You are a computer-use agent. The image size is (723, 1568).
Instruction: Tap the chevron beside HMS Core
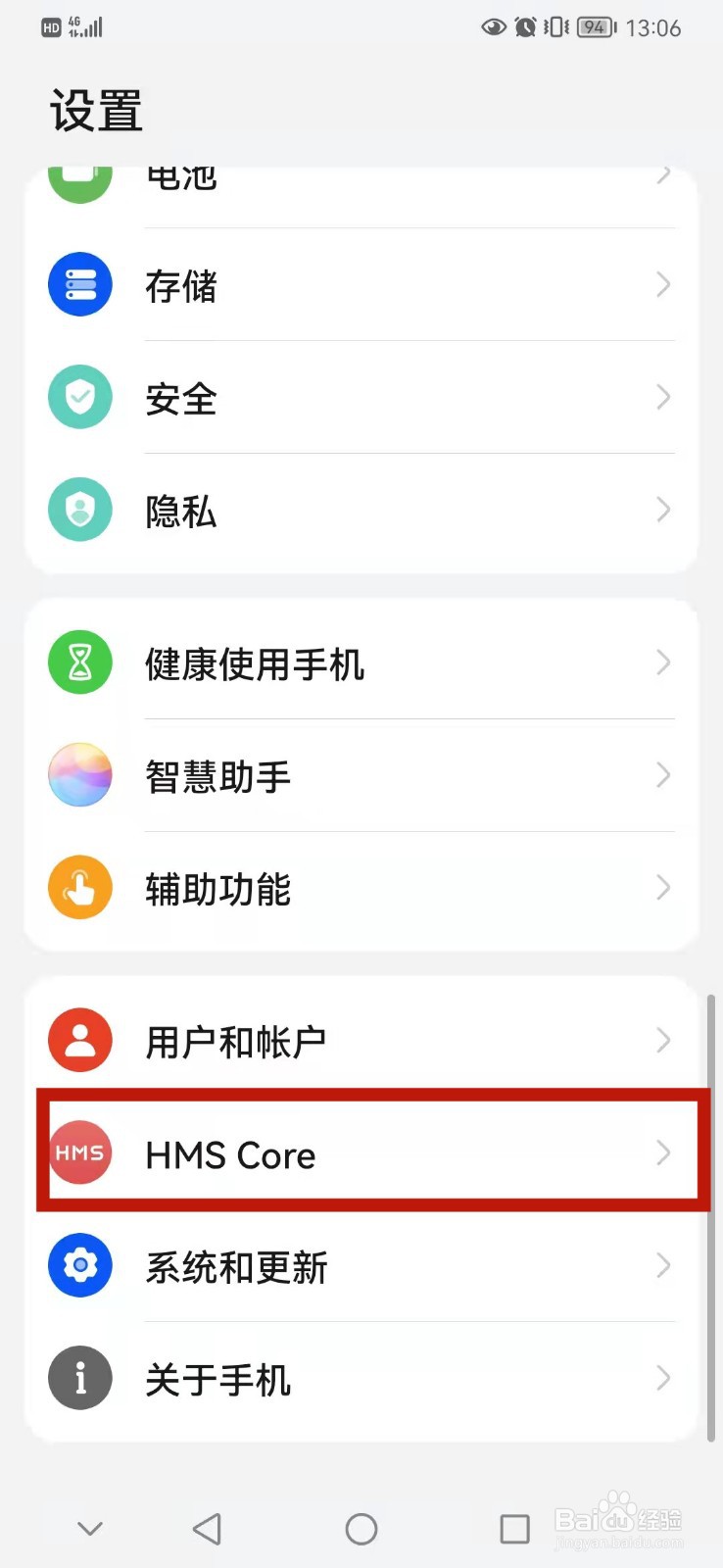pos(663,1152)
